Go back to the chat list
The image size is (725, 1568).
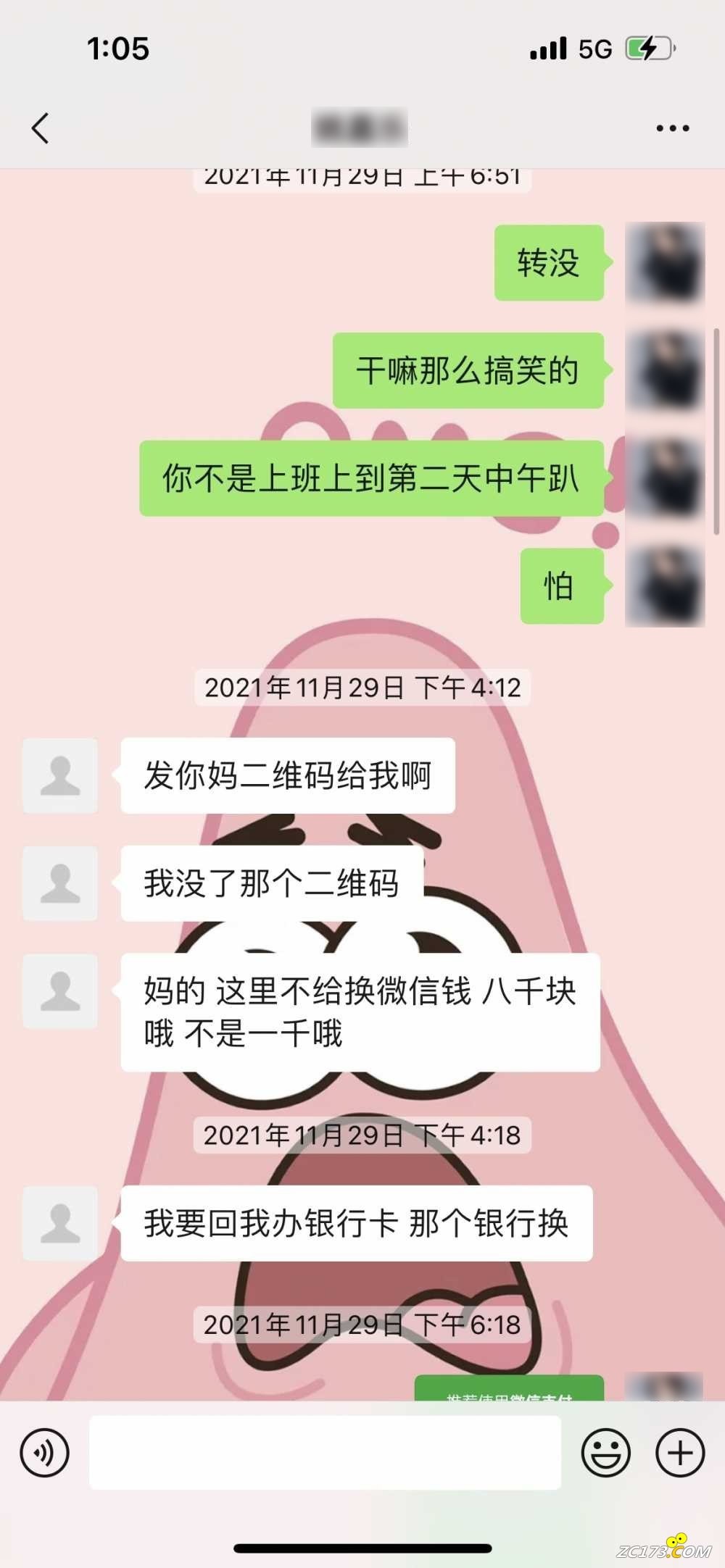coord(41,128)
